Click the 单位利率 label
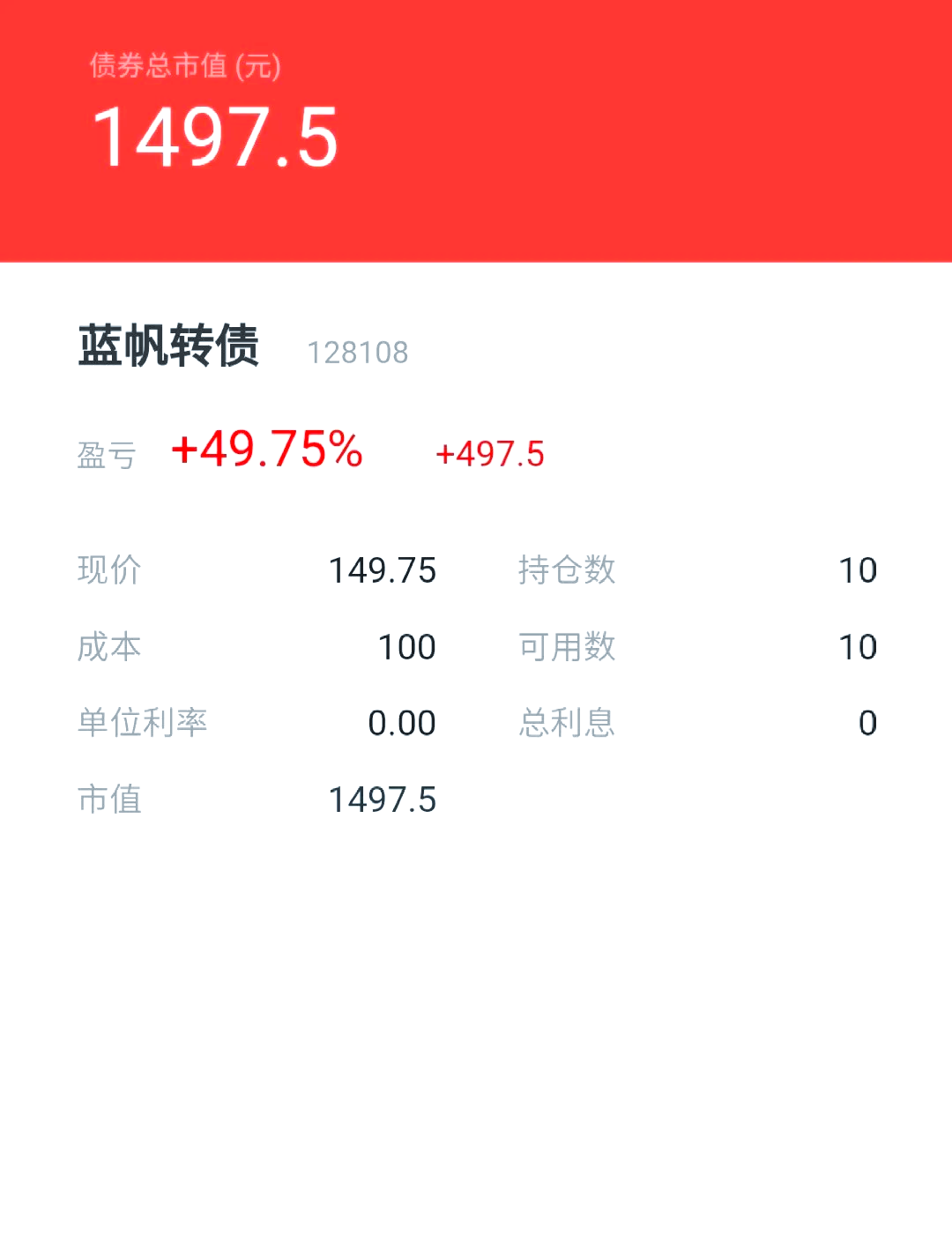Viewport: 952px width, 1243px height. click(x=141, y=722)
